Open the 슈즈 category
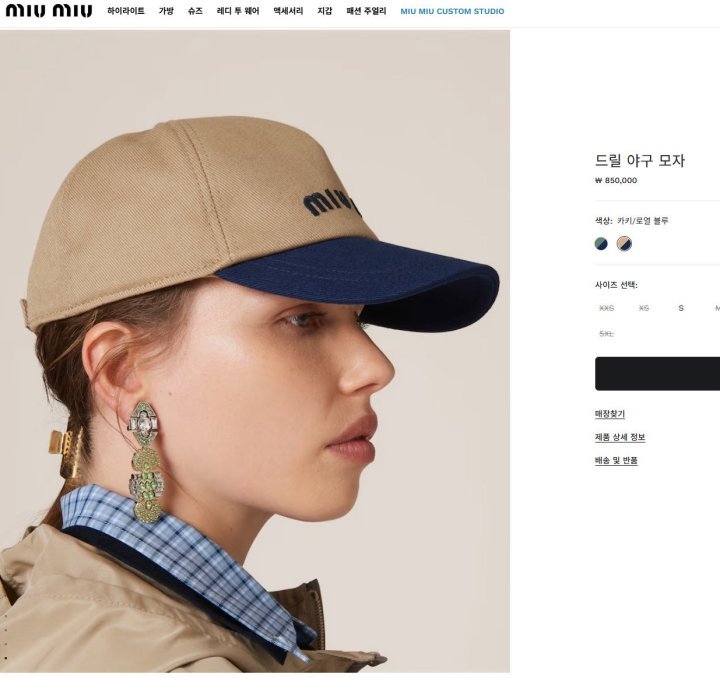The image size is (720, 678). pos(195,11)
